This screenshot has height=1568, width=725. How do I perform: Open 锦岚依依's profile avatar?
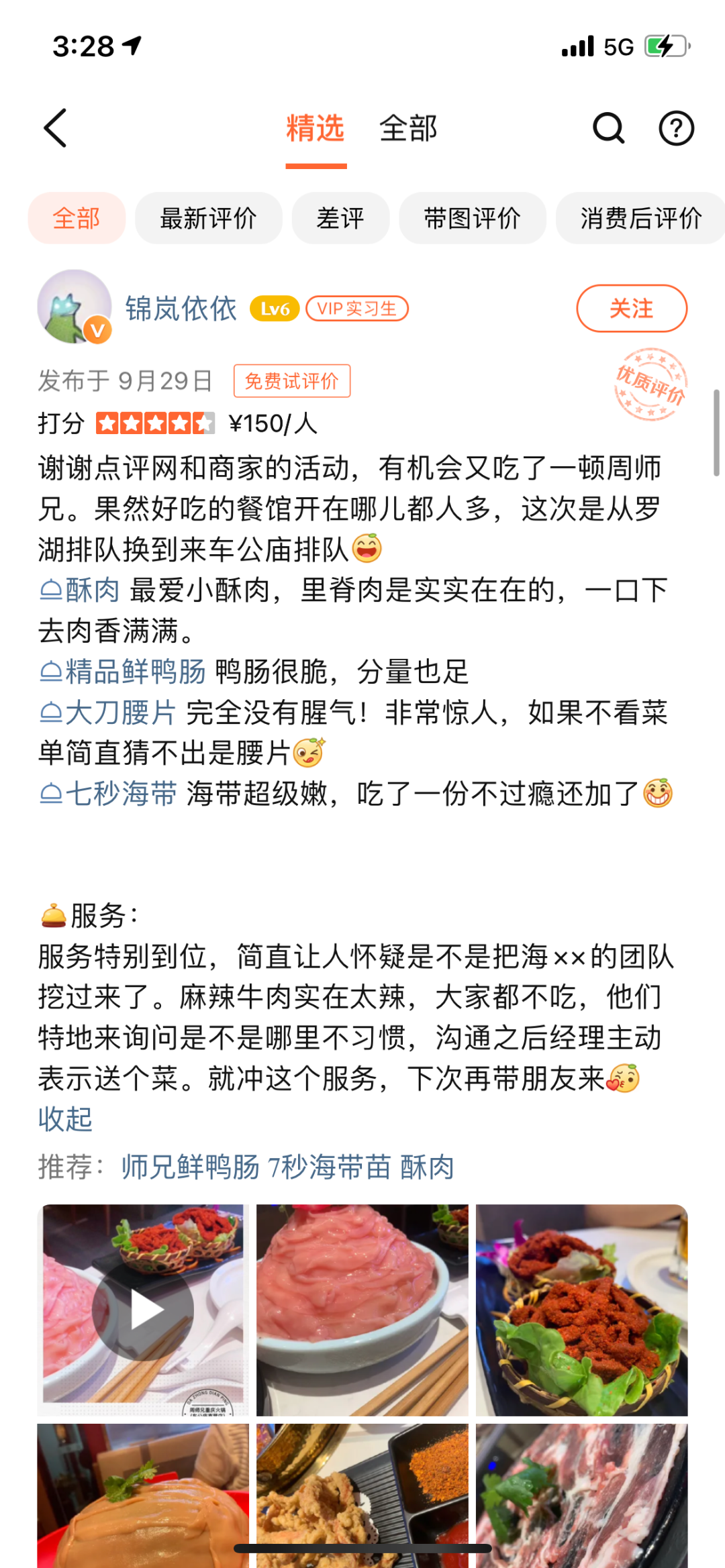tap(74, 307)
